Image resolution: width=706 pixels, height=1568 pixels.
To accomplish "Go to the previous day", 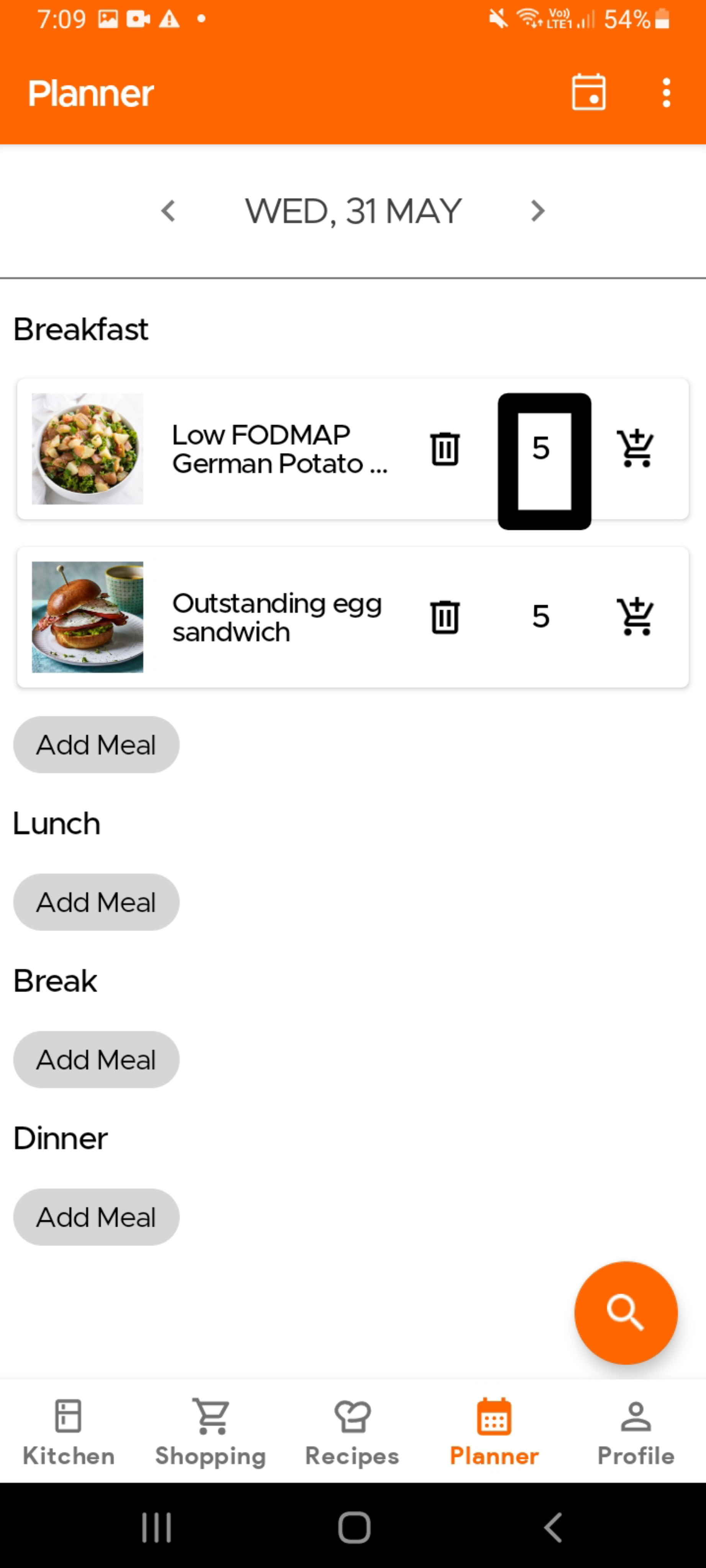I will (x=168, y=211).
